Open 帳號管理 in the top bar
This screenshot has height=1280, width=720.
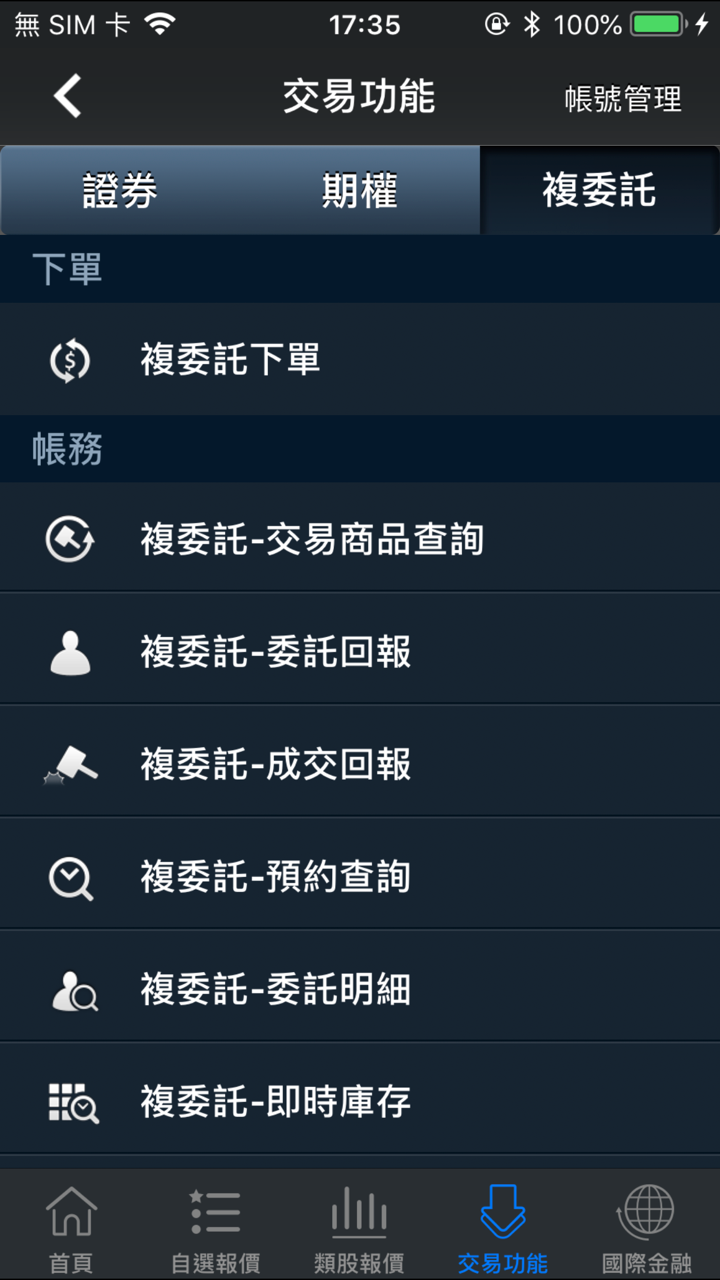pos(622,97)
